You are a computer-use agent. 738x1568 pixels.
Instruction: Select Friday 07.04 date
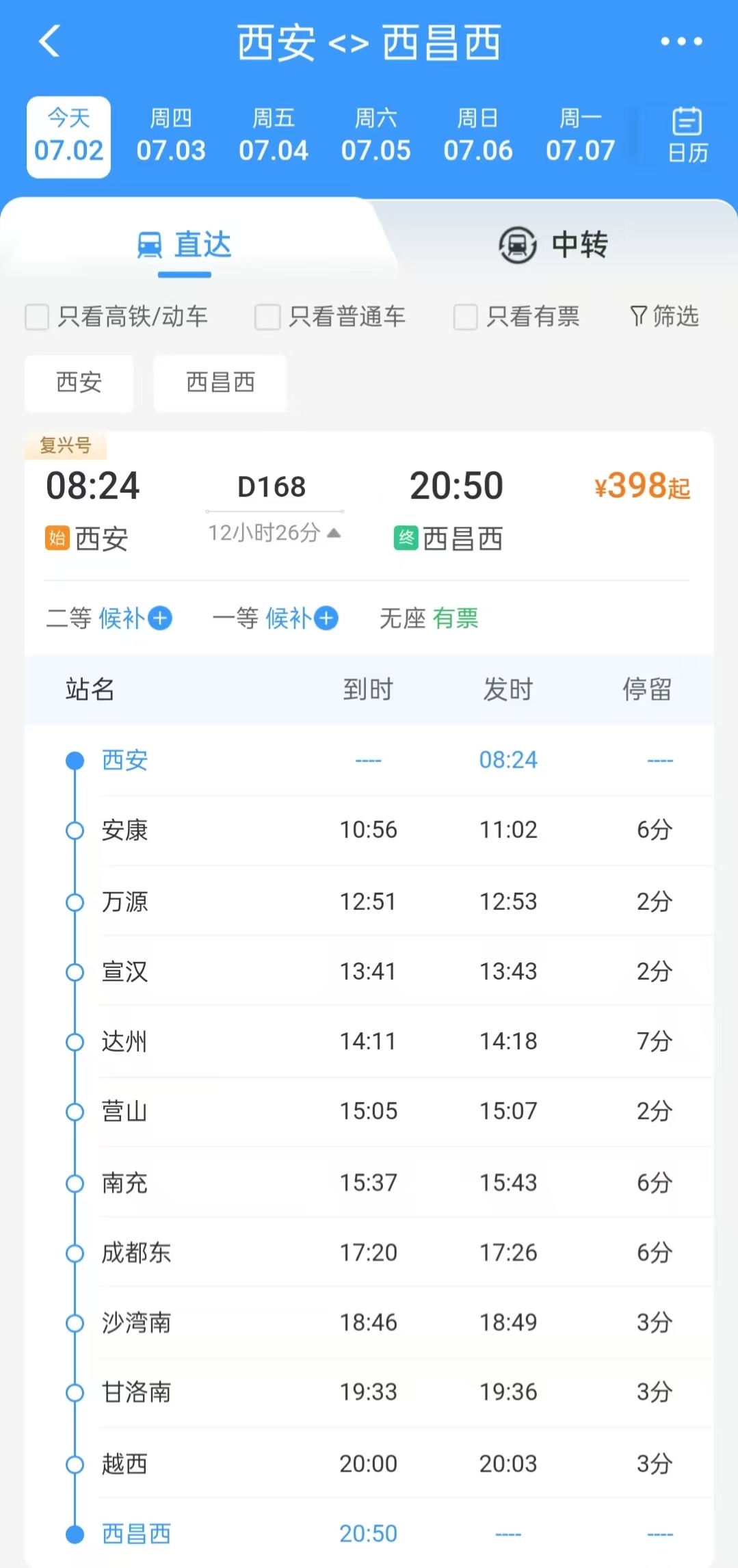pyautogui.click(x=273, y=136)
